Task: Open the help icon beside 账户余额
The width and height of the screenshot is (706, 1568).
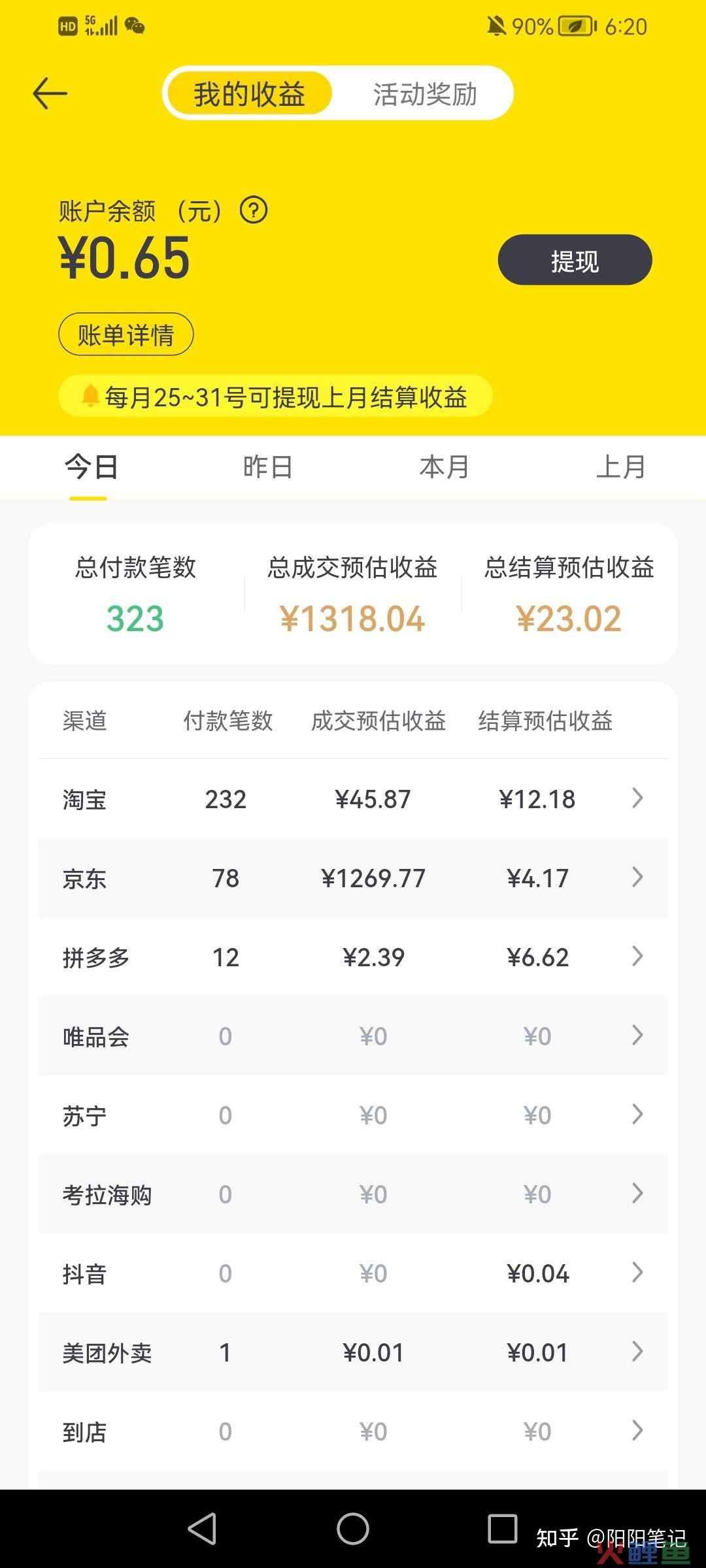Action: [x=254, y=210]
